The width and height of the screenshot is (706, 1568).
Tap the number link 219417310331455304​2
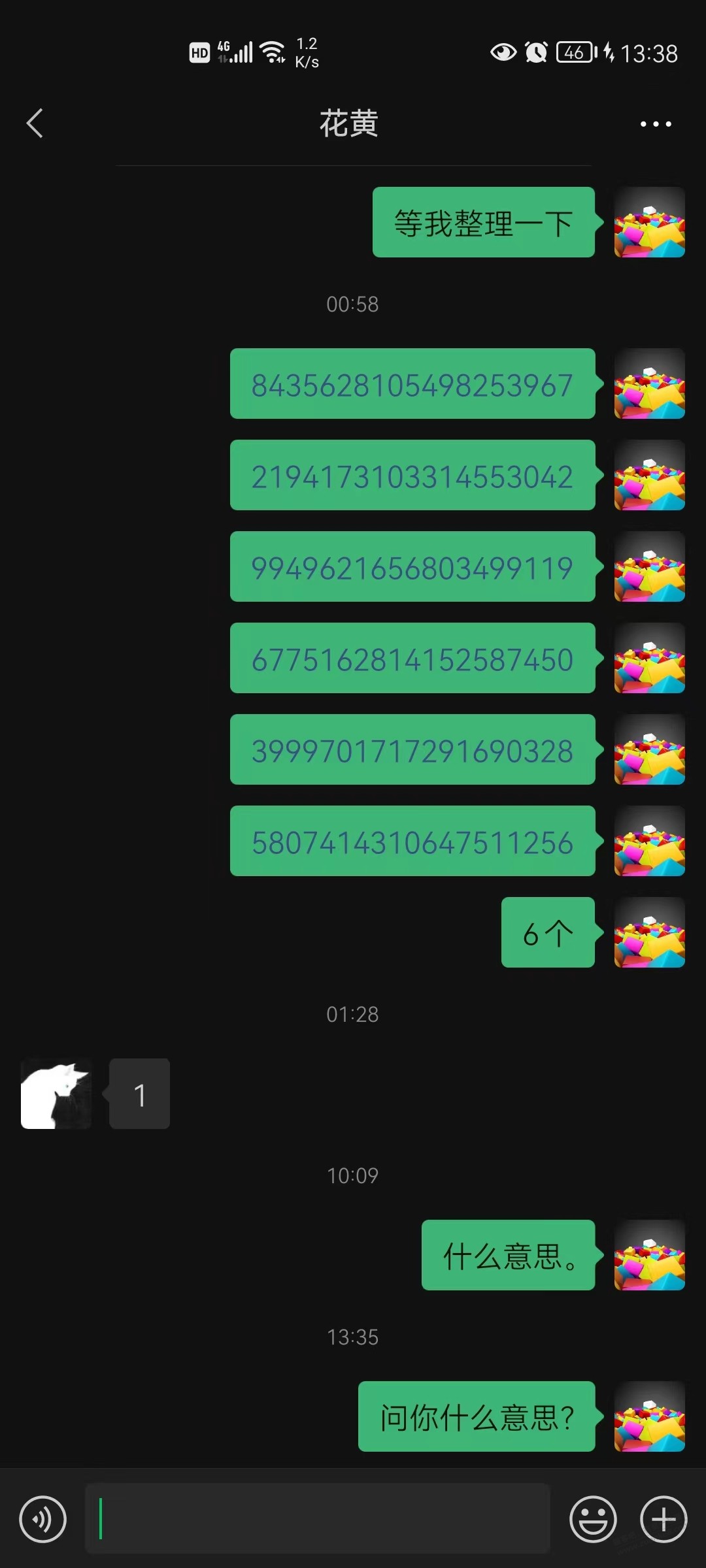pos(412,476)
